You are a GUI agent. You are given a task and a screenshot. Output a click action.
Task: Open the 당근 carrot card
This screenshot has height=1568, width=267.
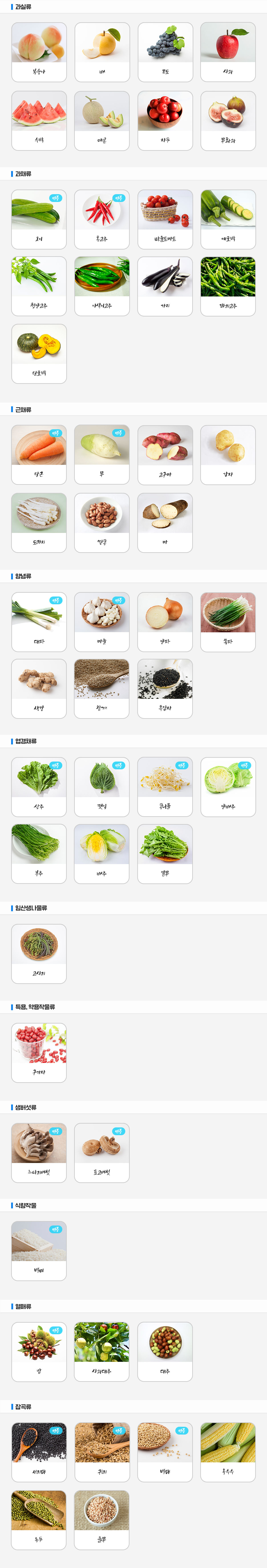[39, 455]
